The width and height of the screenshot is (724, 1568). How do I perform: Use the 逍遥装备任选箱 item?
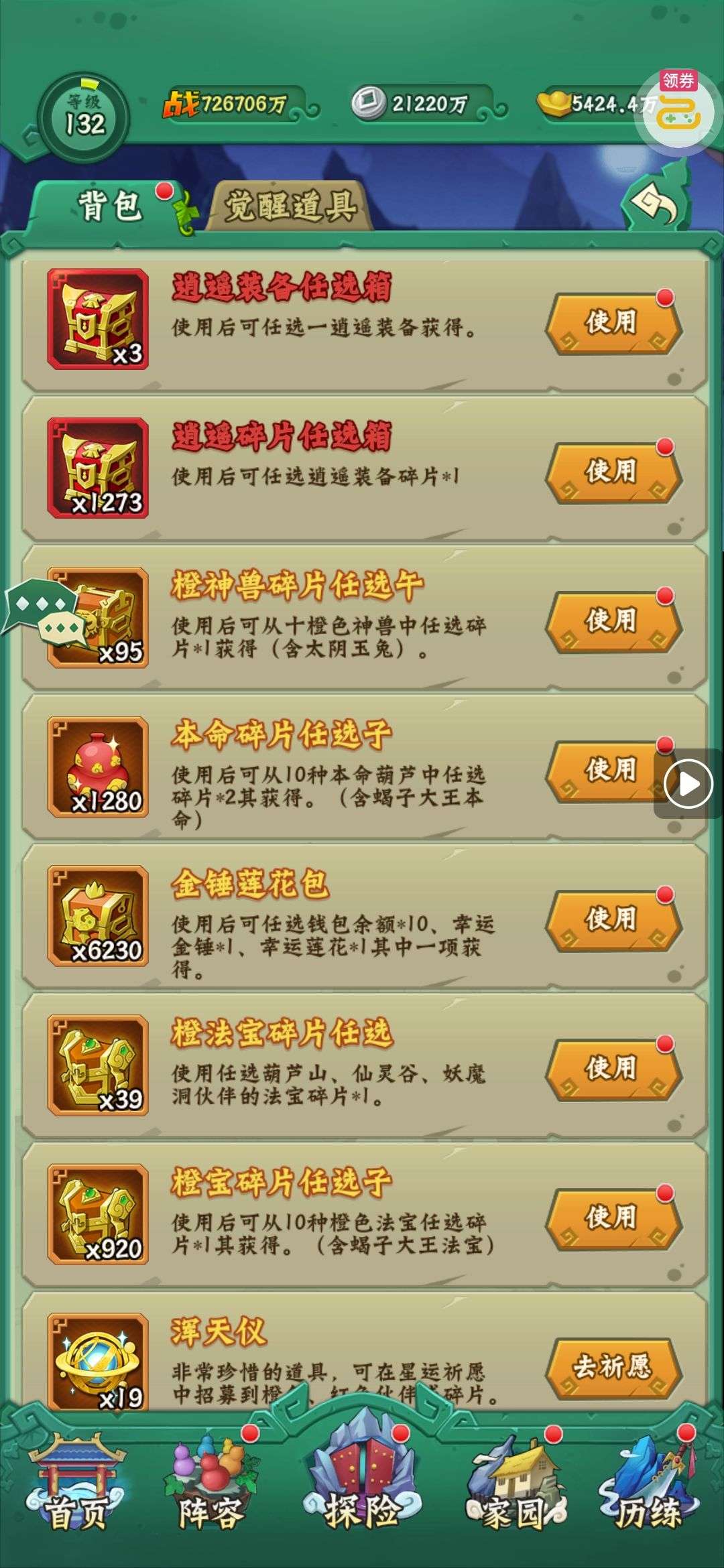[x=613, y=323]
